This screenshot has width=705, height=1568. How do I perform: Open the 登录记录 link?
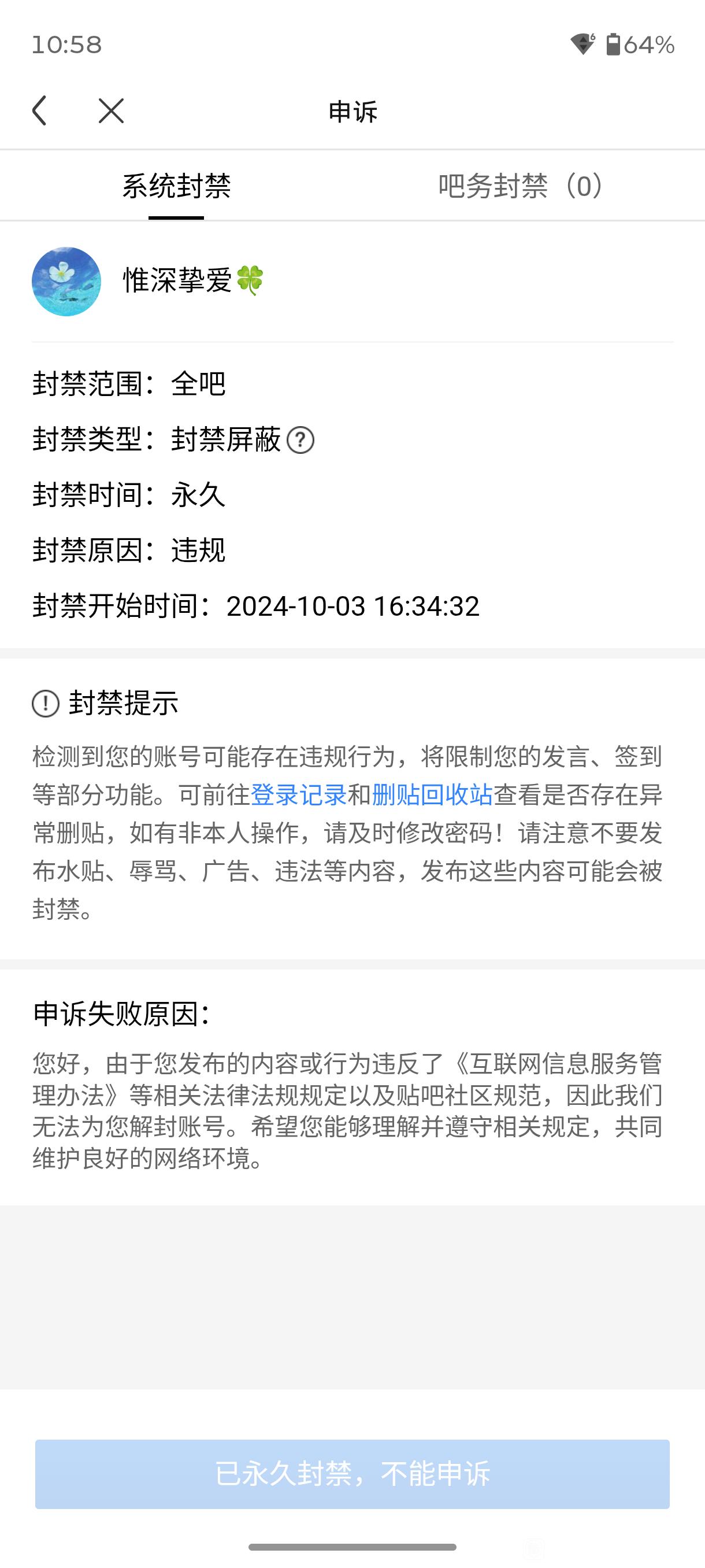coord(299,795)
